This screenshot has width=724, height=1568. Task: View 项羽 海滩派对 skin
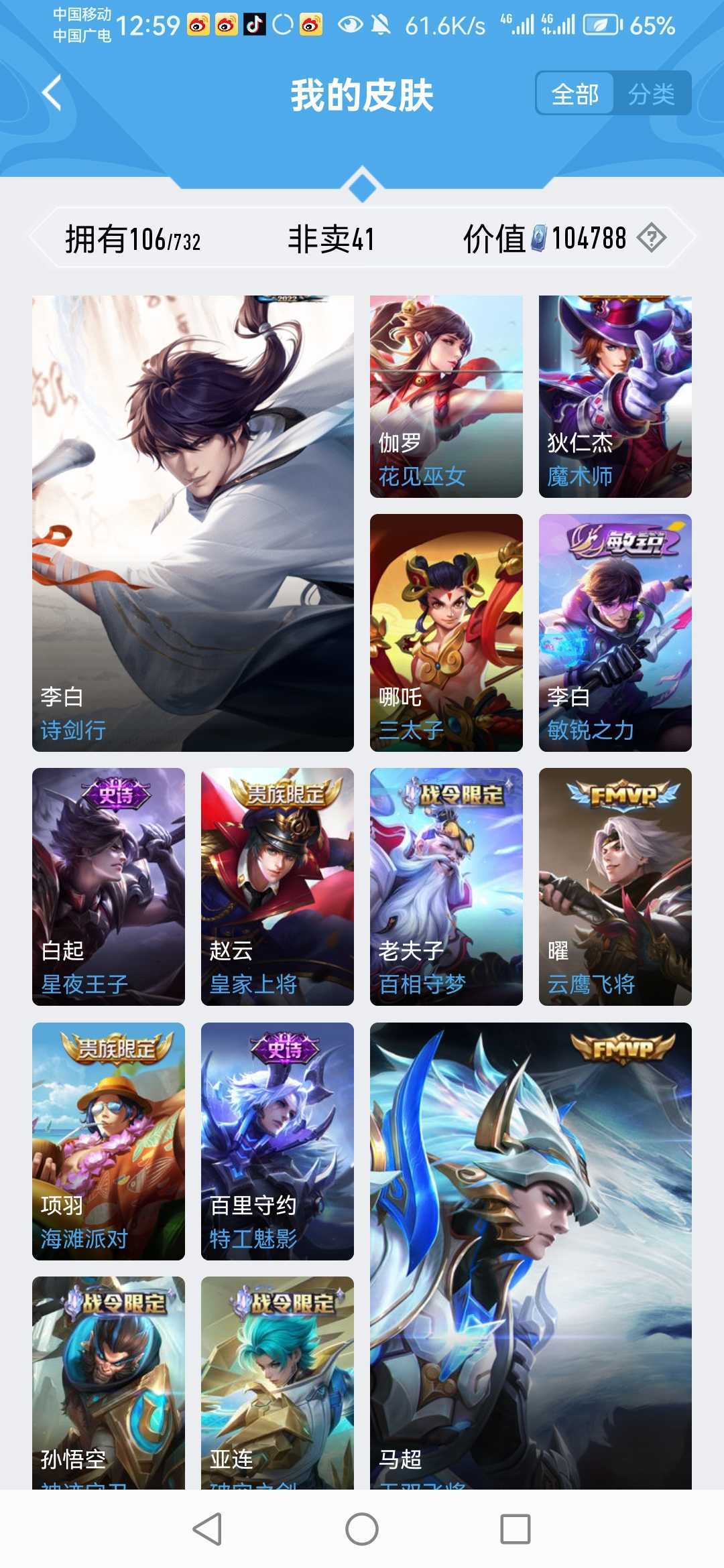pyautogui.click(x=109, y=1140)
